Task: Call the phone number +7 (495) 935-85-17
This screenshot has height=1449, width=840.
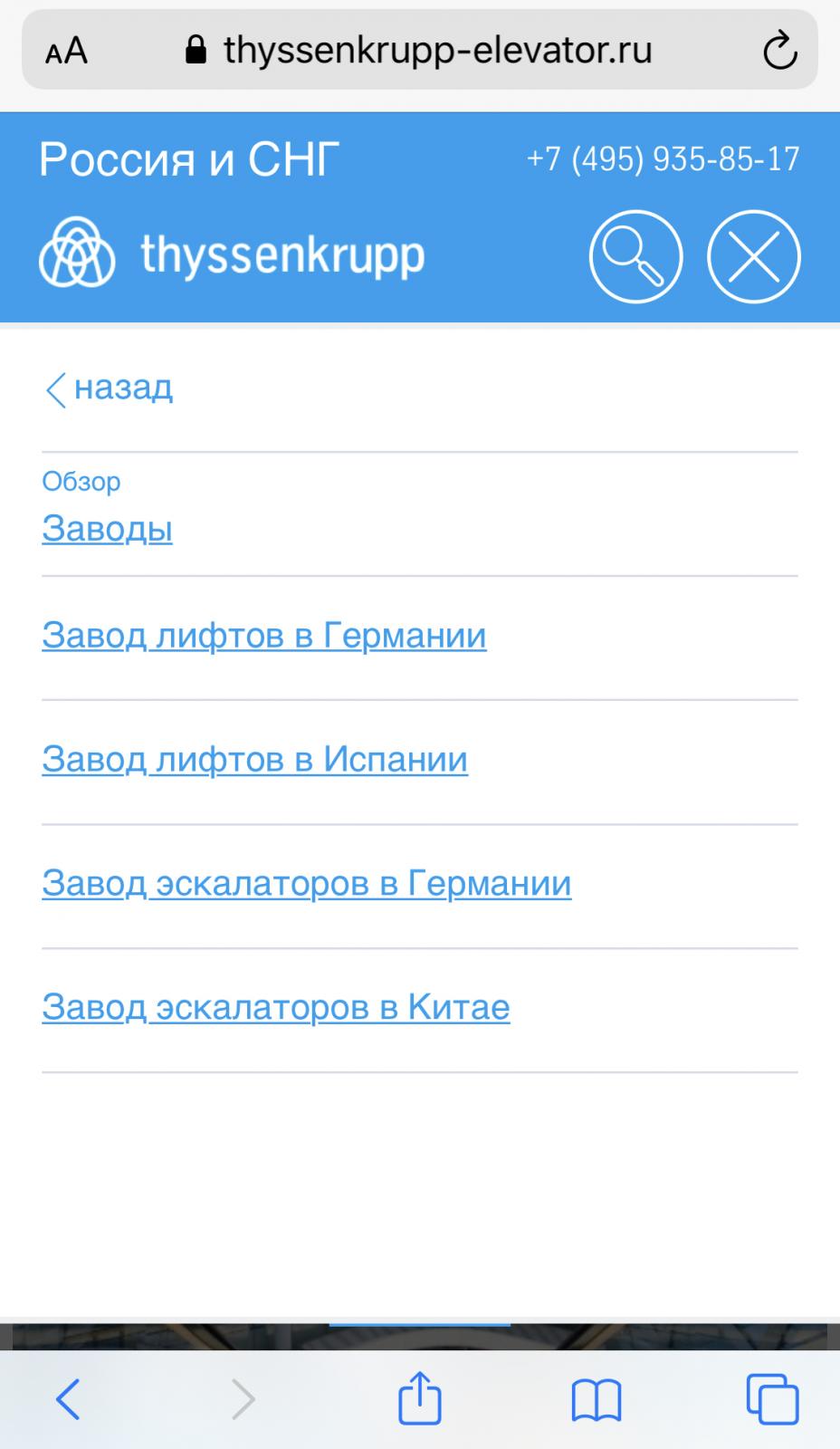Action: [x=663, y=159]
